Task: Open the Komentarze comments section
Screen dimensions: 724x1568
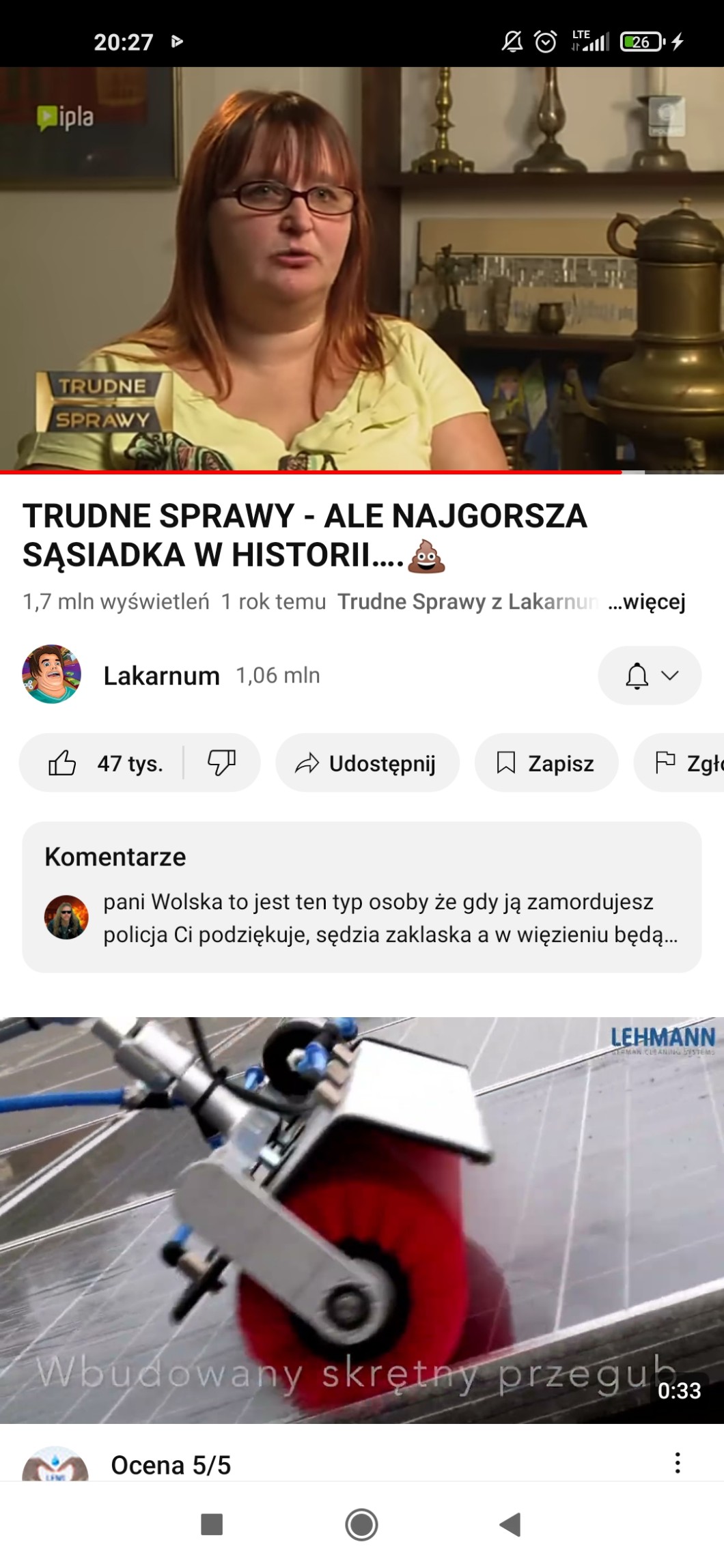Action: [x=361, y=897]
